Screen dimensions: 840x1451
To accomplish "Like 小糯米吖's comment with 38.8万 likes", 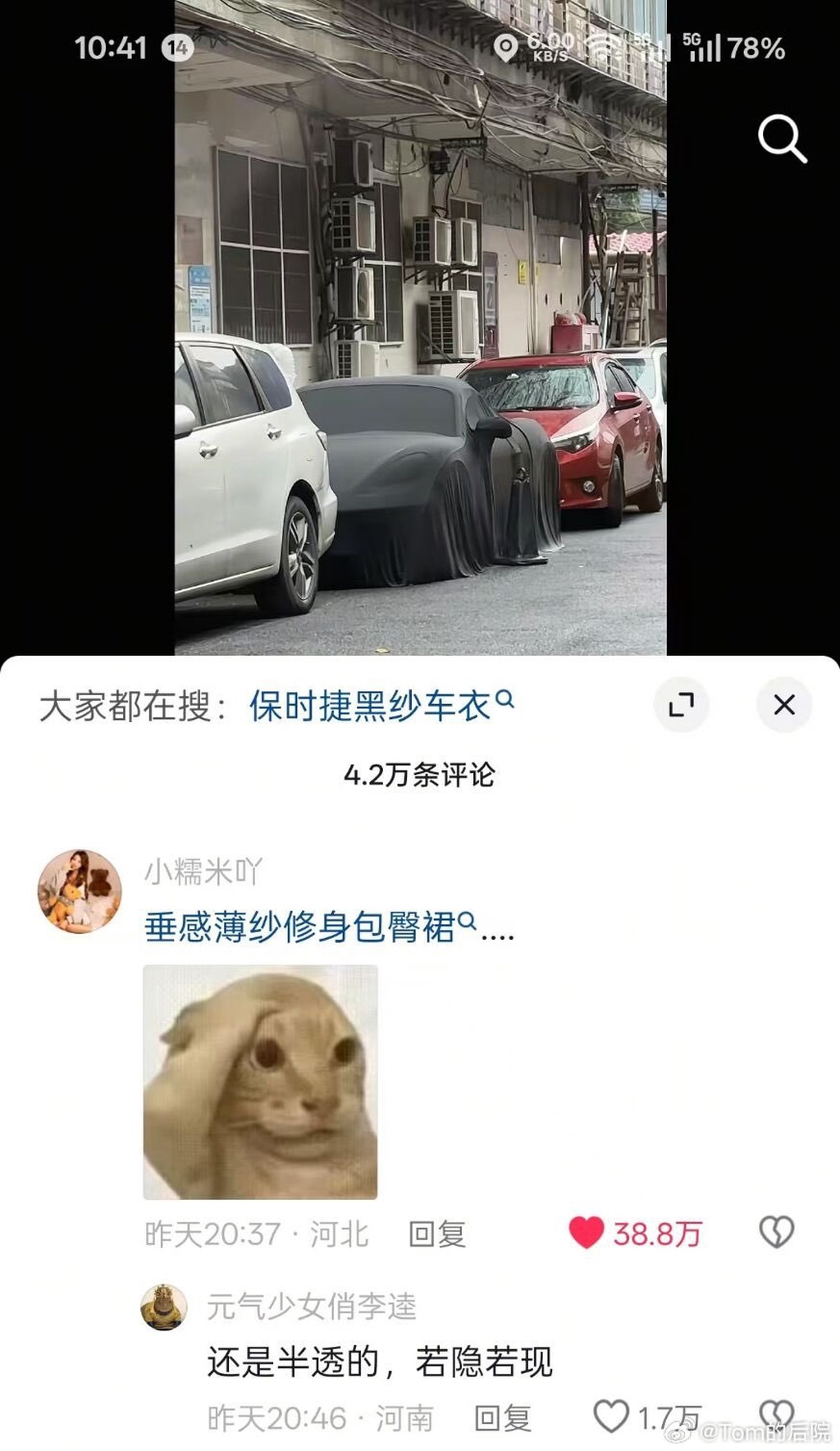I will (x=587, y=1233).
